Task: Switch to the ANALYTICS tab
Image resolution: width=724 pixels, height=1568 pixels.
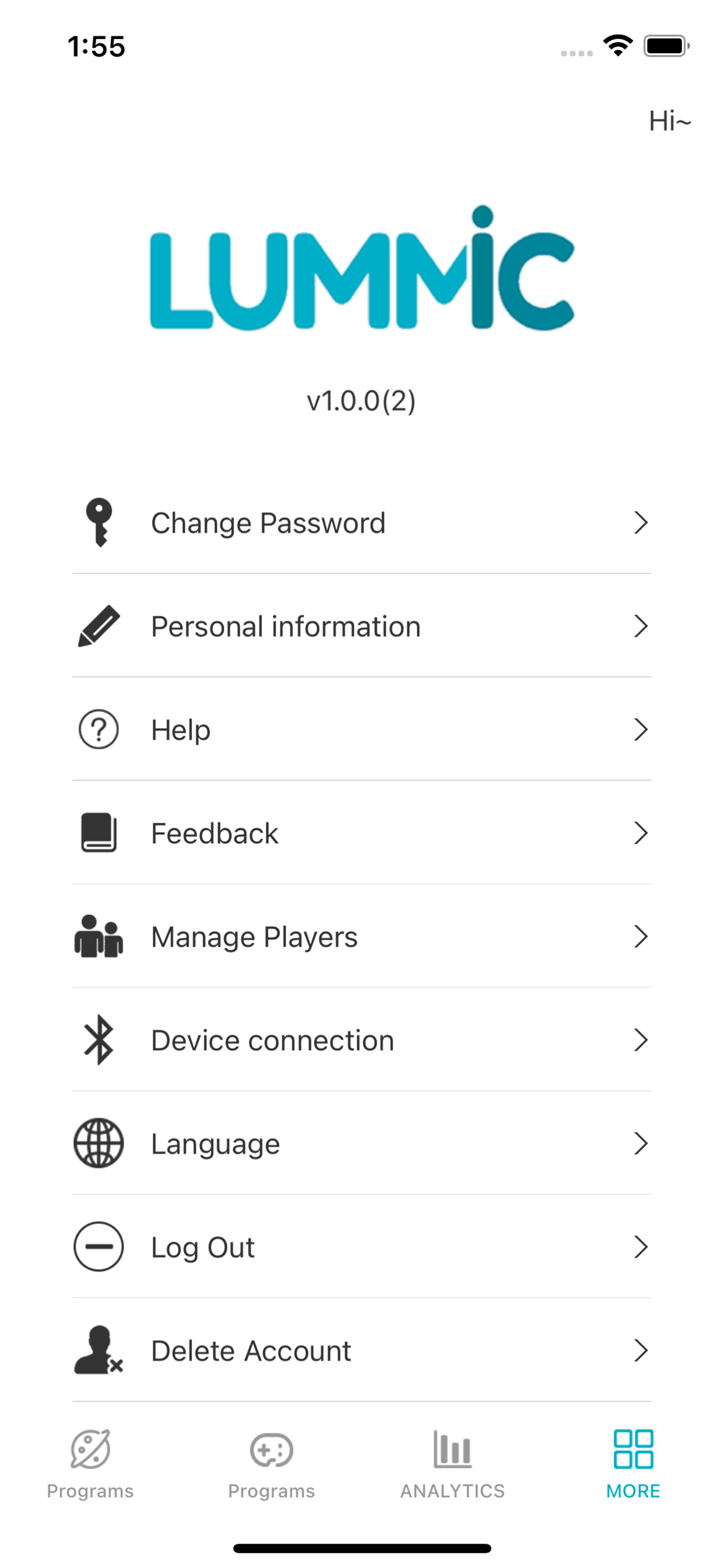Action: 452,1464
